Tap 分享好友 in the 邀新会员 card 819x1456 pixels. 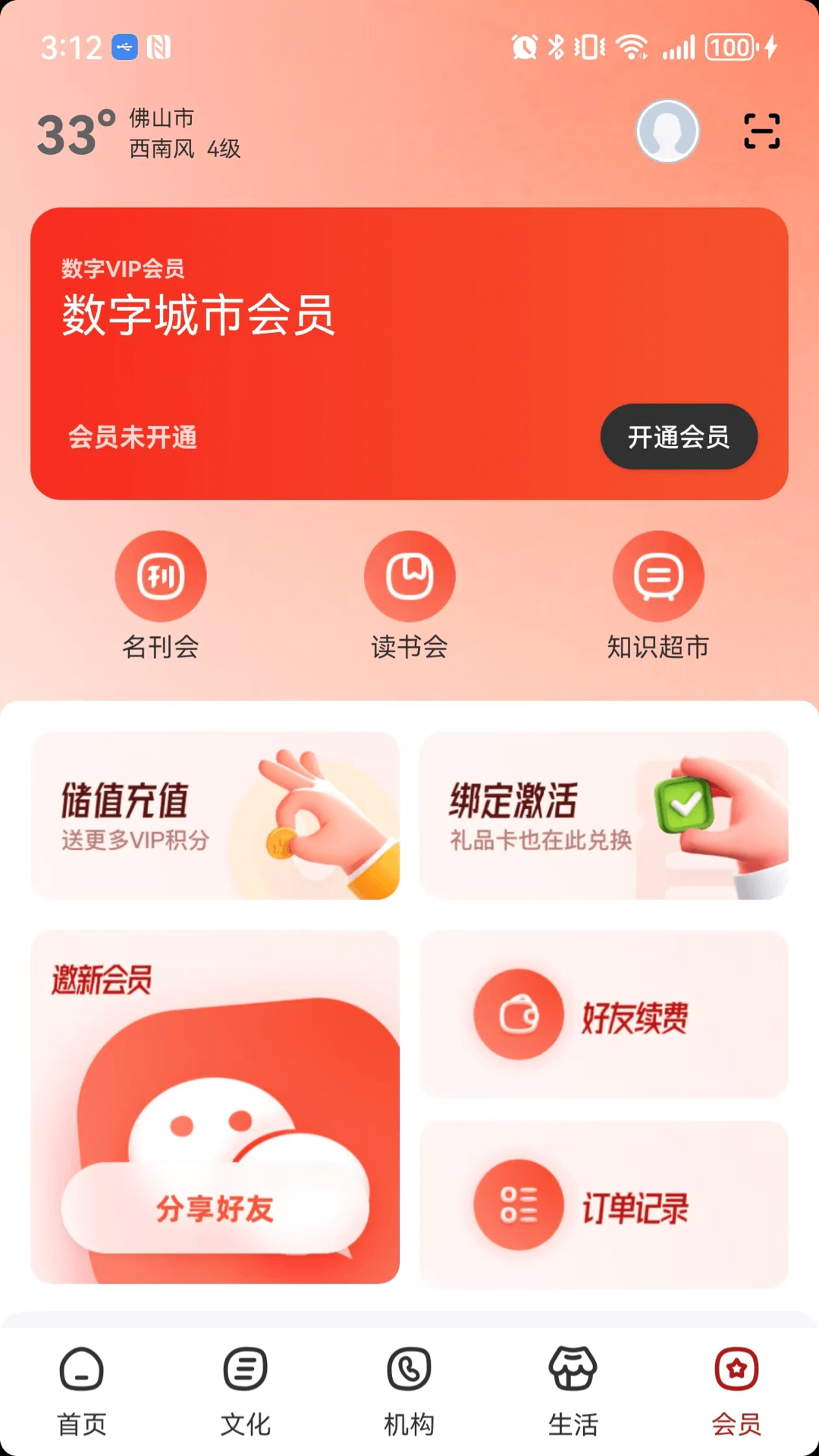click(x=215, y=1207)
